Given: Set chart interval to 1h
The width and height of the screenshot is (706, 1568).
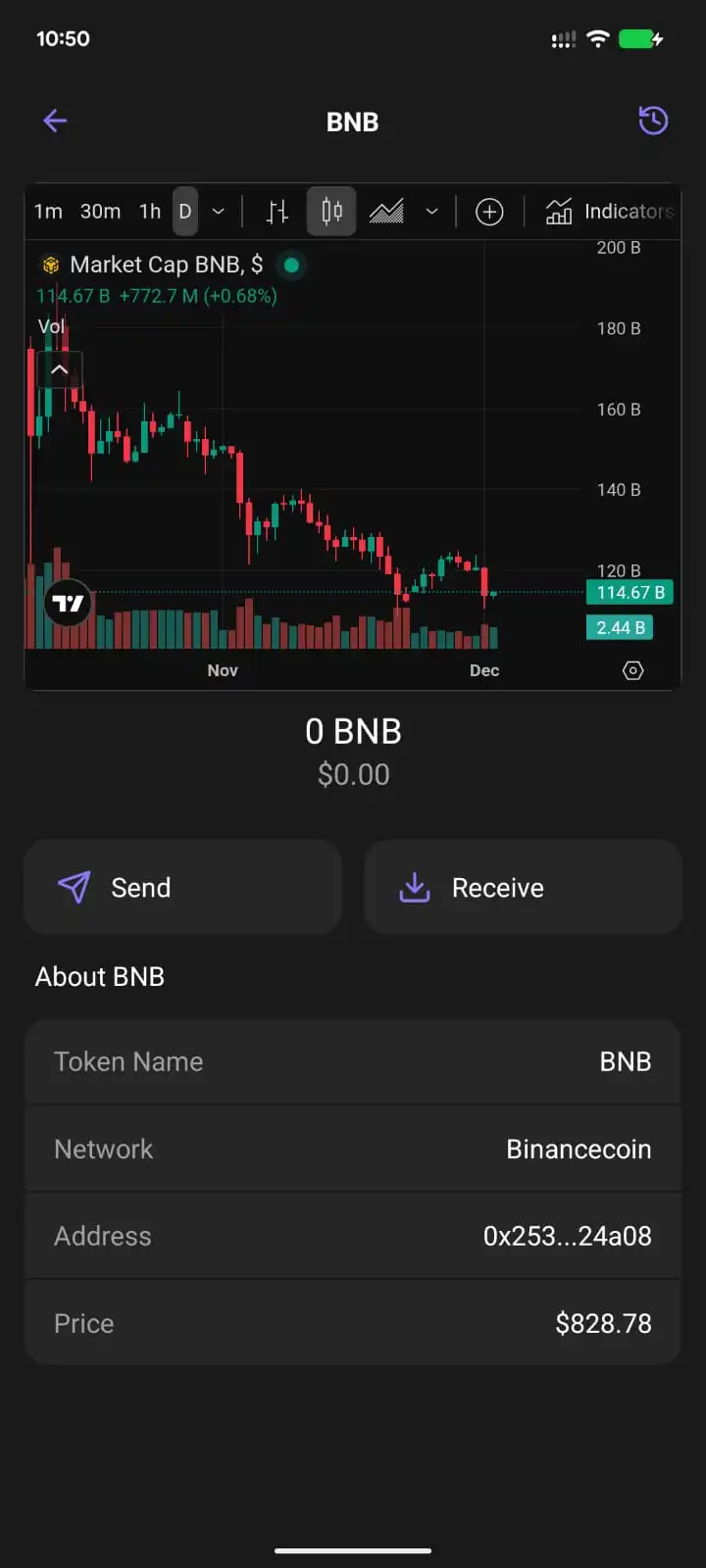Looking at the screenshot, I should pyautogui.click(x=150, y=212).
